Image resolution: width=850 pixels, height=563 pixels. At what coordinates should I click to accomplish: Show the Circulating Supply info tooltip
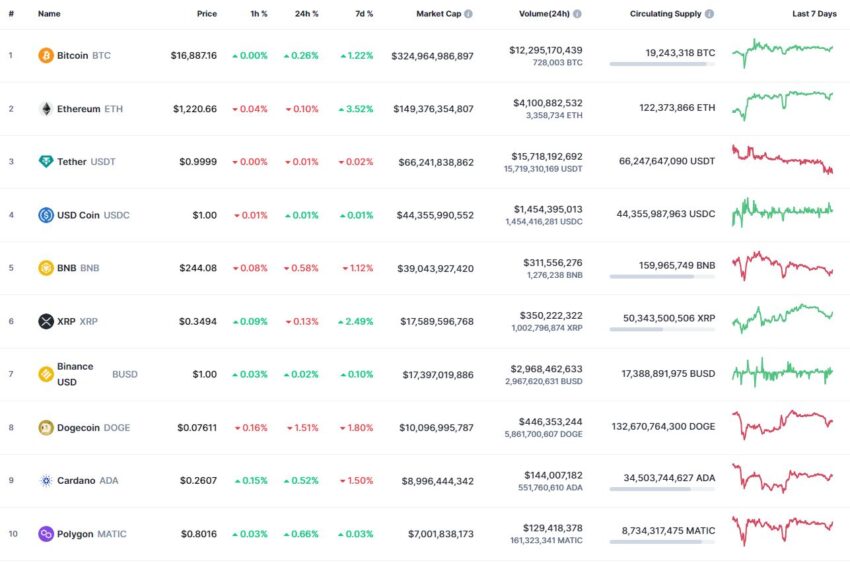coord(710,14)
